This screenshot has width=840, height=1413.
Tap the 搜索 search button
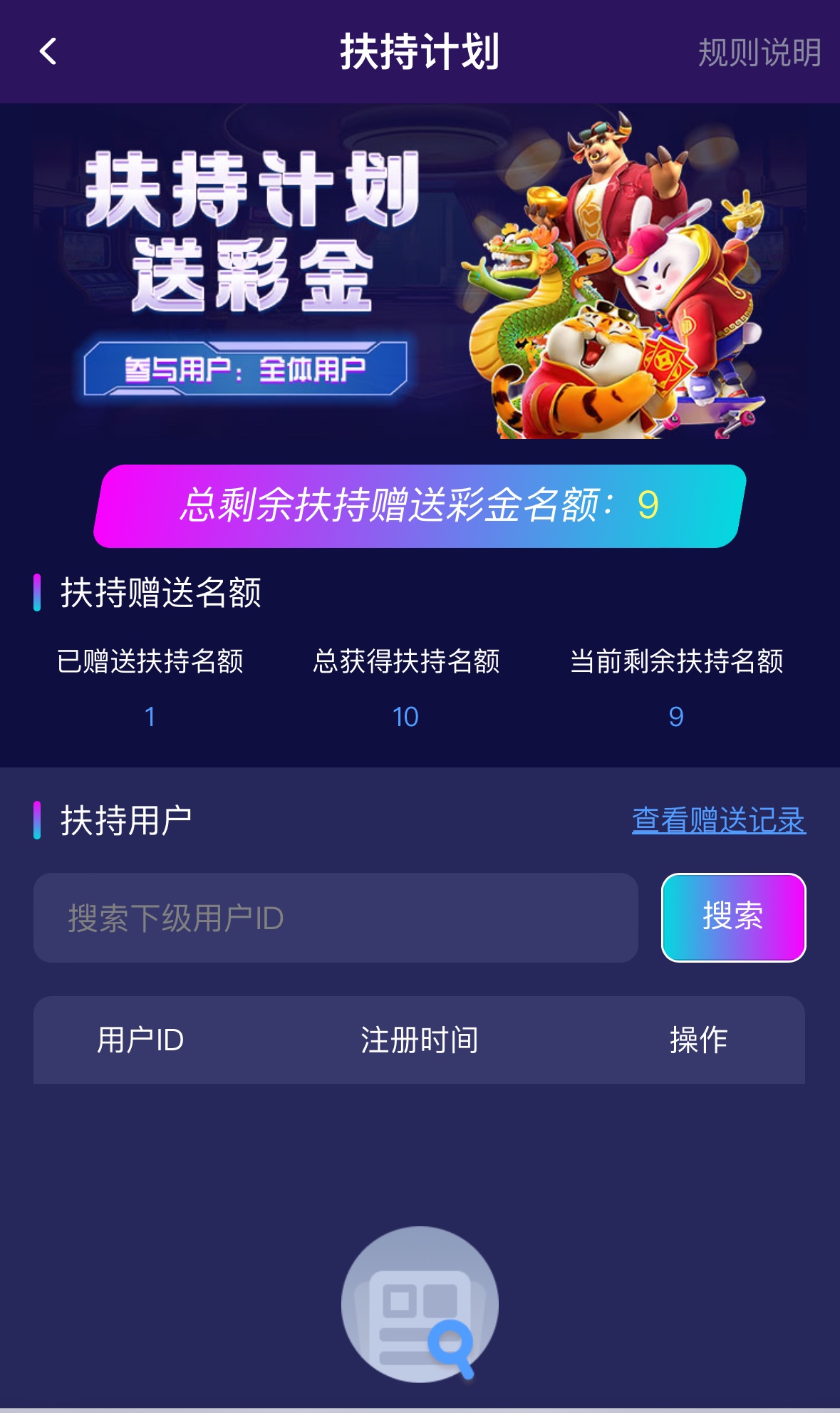[x=733, y=917]
